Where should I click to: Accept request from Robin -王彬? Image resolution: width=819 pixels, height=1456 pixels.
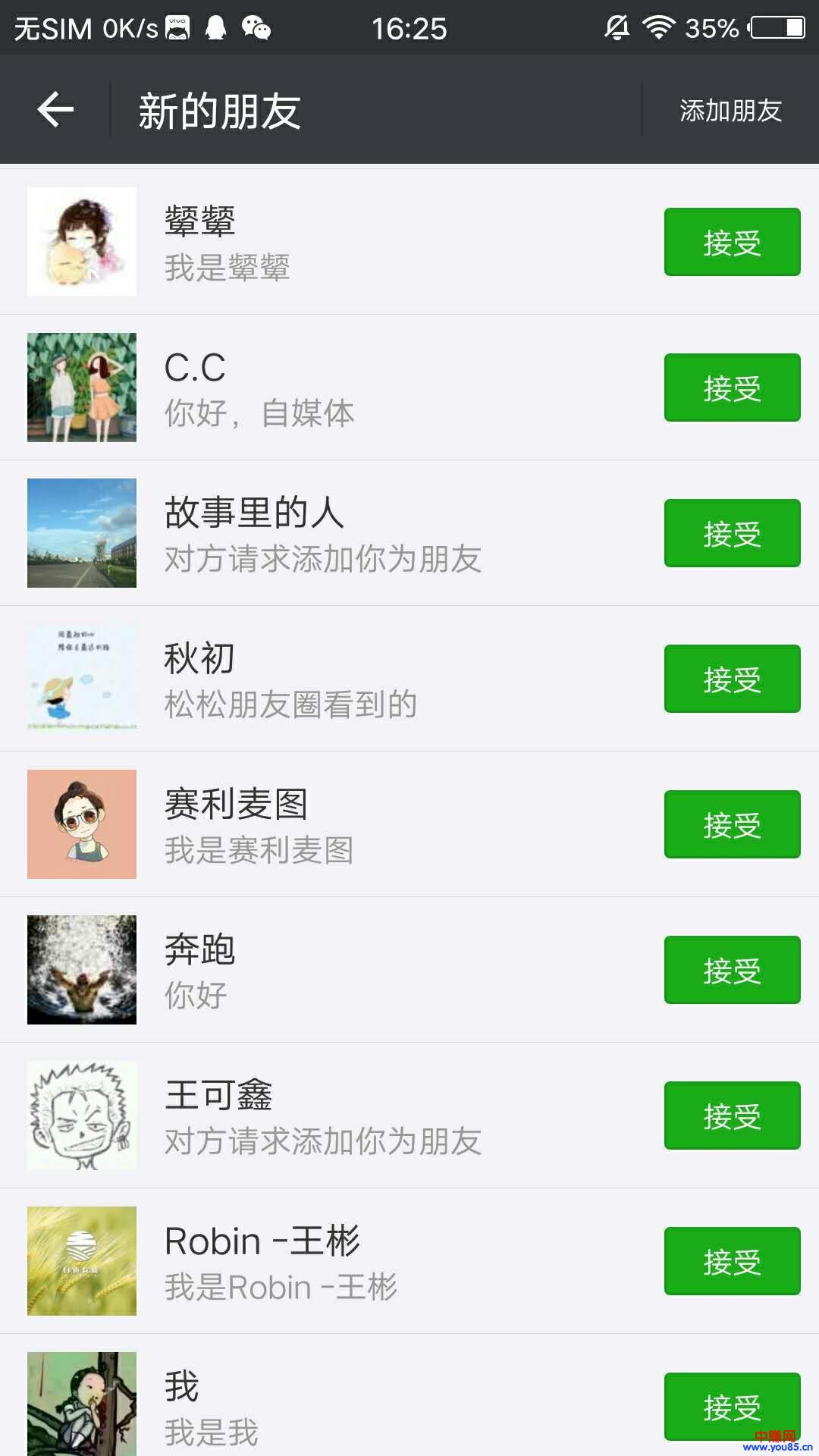(732, 1261)
